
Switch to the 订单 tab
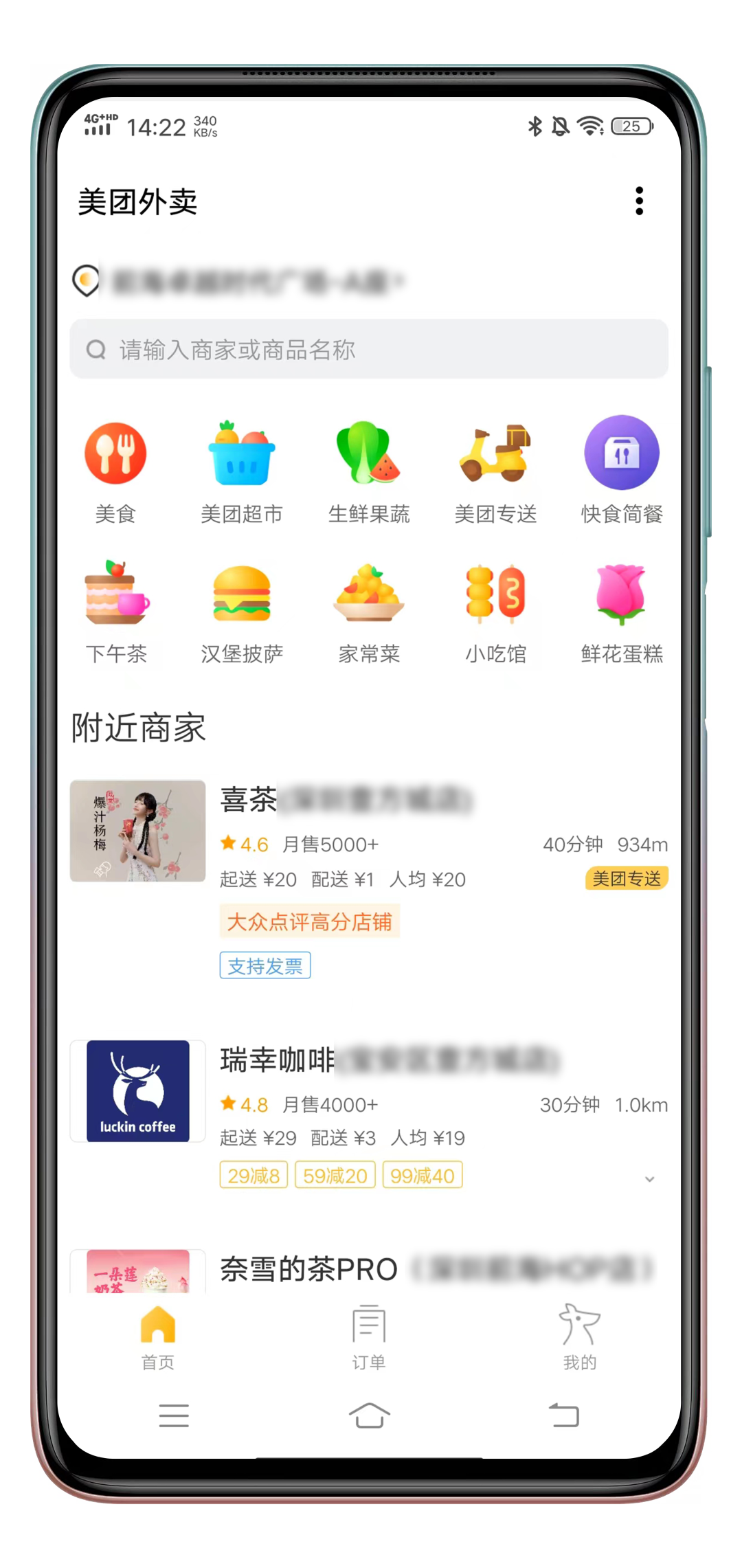369,1337
